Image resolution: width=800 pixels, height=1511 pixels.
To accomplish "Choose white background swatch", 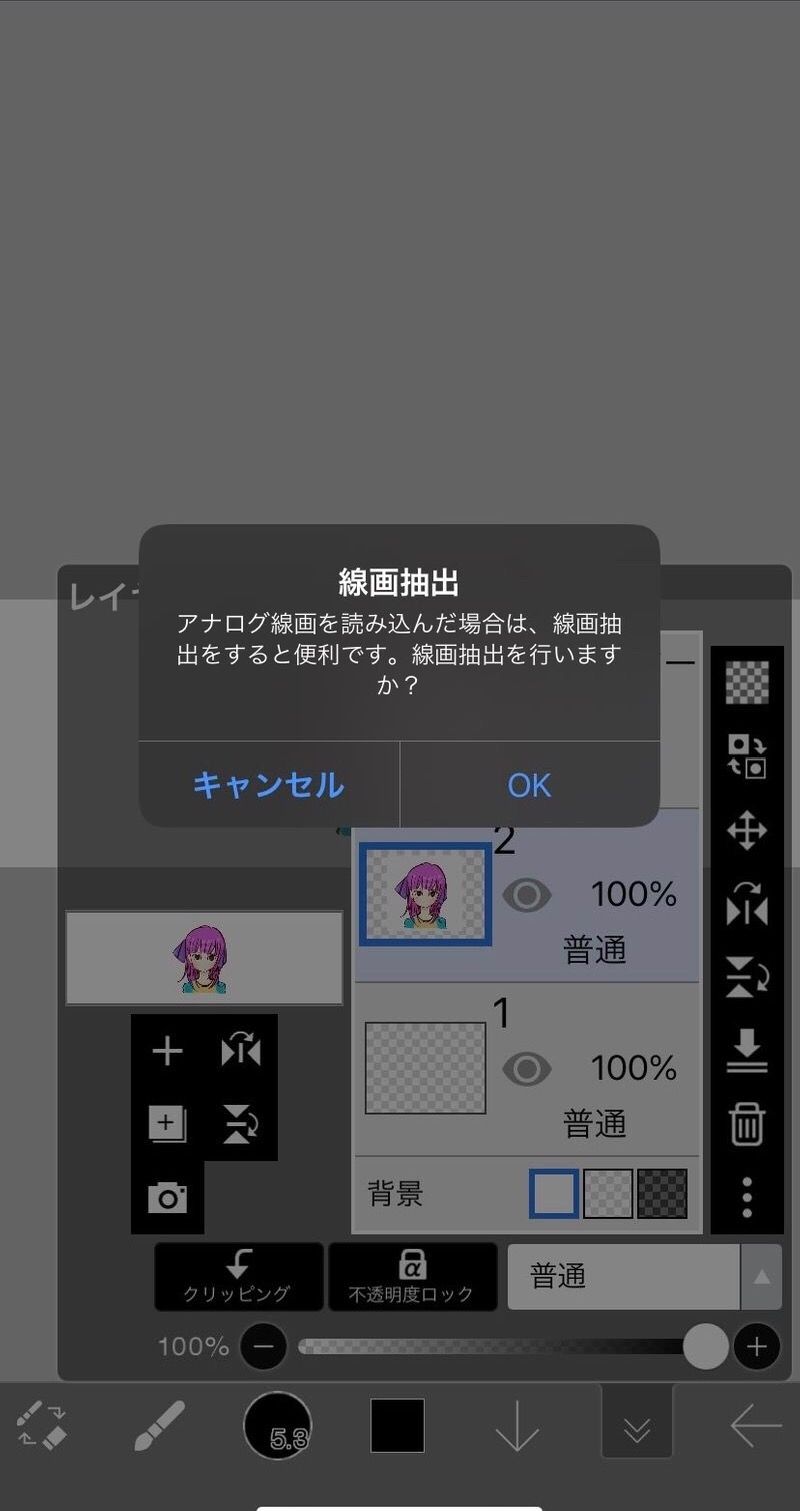I will (x=554, y=1193).
